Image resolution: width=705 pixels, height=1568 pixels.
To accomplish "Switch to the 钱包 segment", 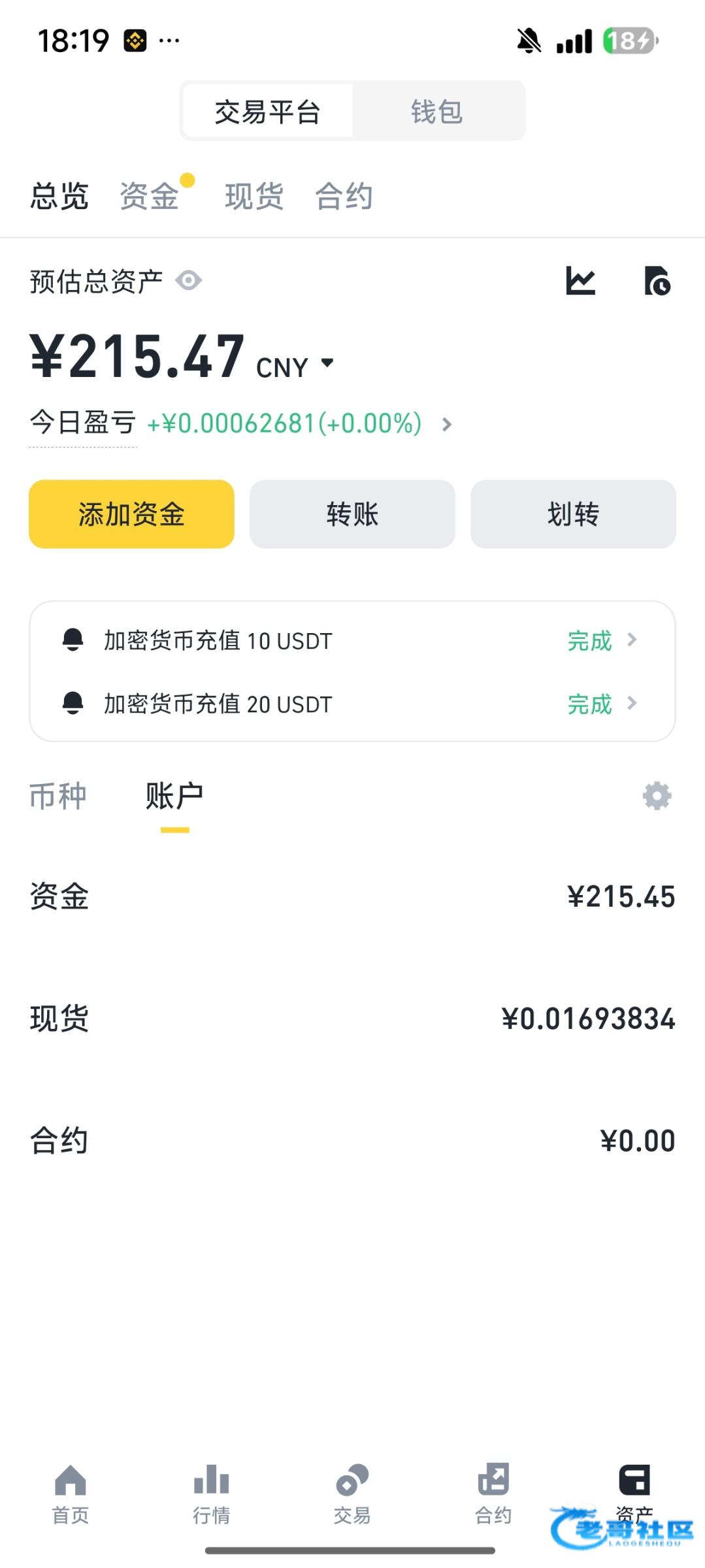I will [437, 111].
